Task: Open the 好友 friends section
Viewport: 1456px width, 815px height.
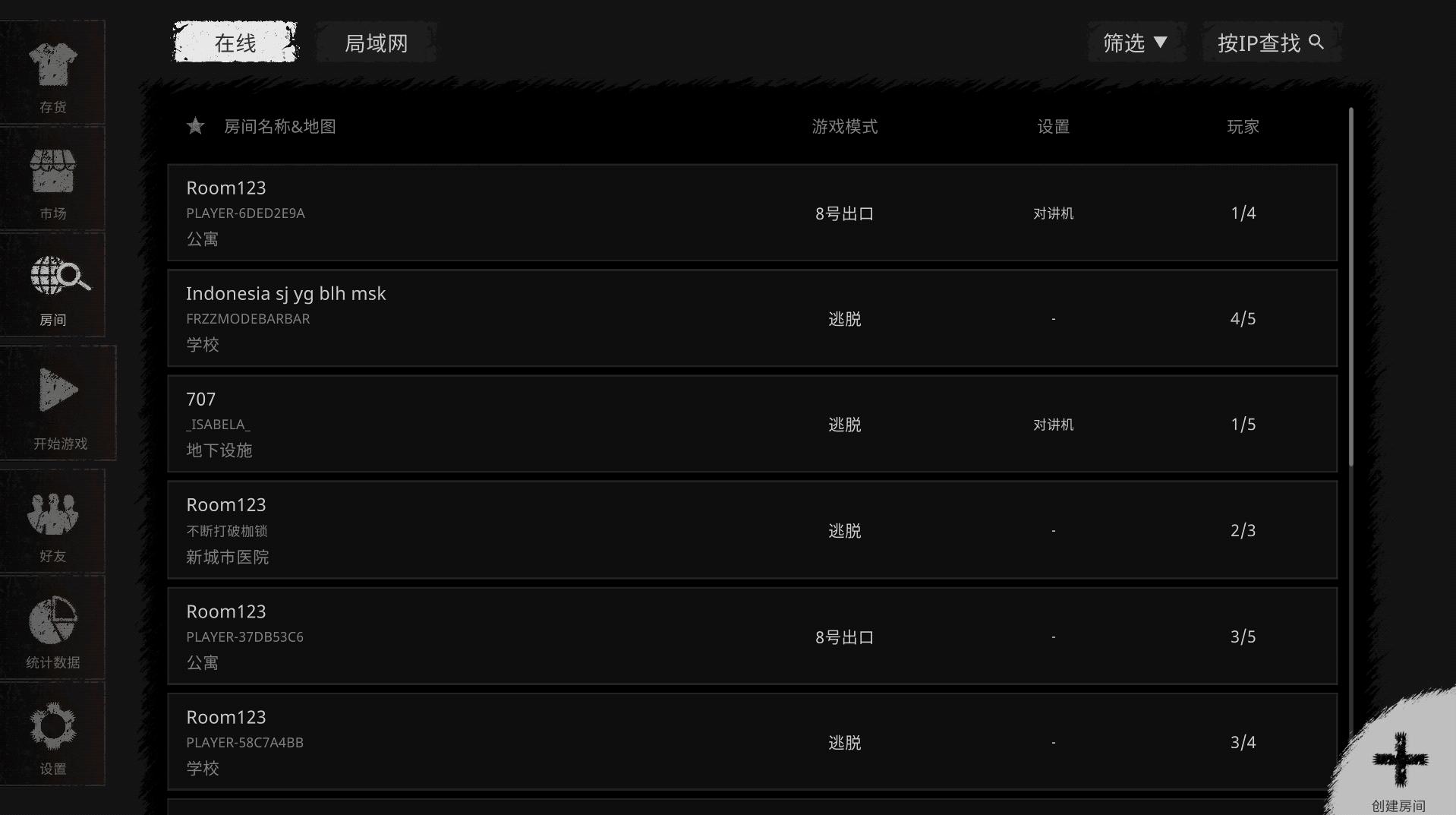Action: (x=52, y=524)
